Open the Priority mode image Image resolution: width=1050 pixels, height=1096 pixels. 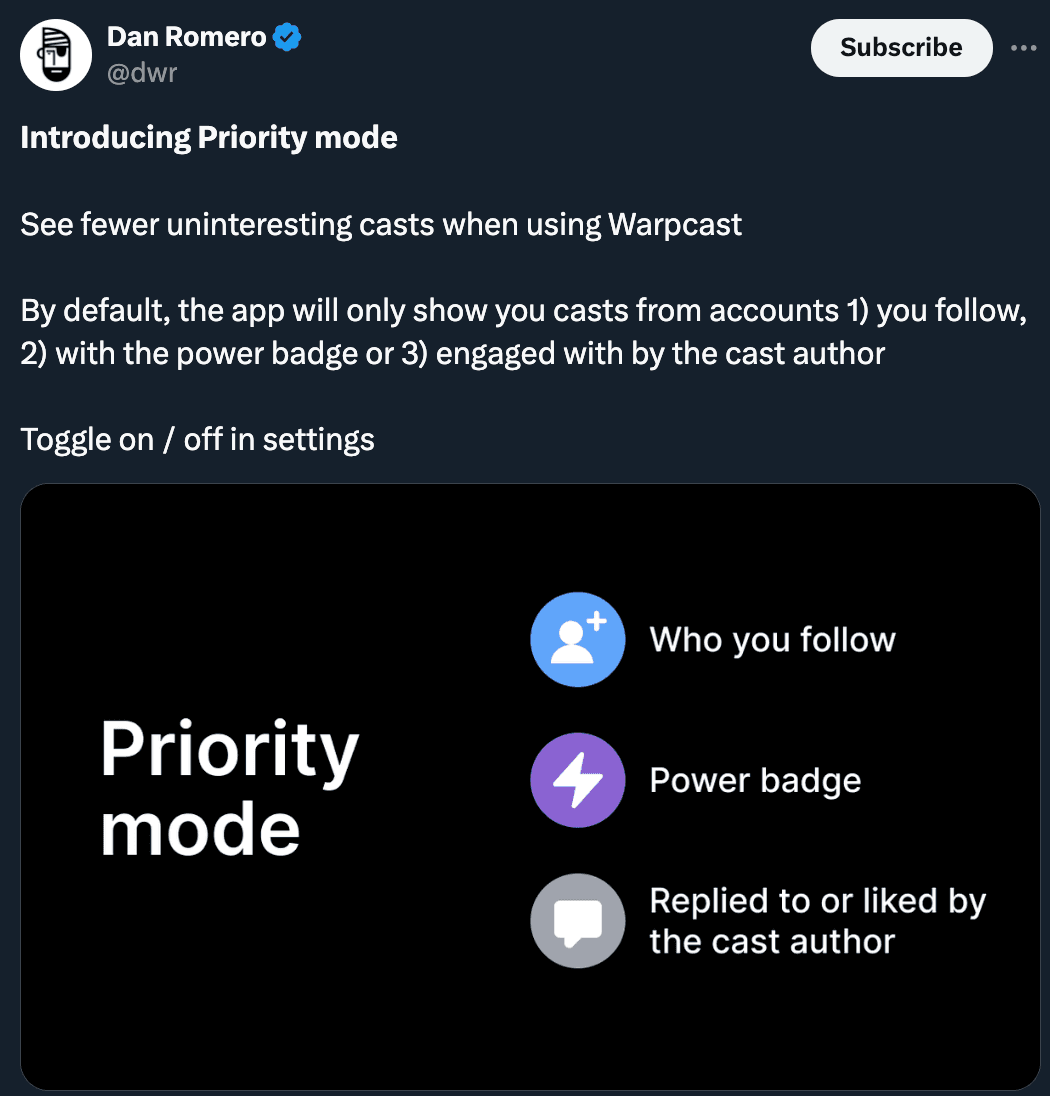click(530, 786)
